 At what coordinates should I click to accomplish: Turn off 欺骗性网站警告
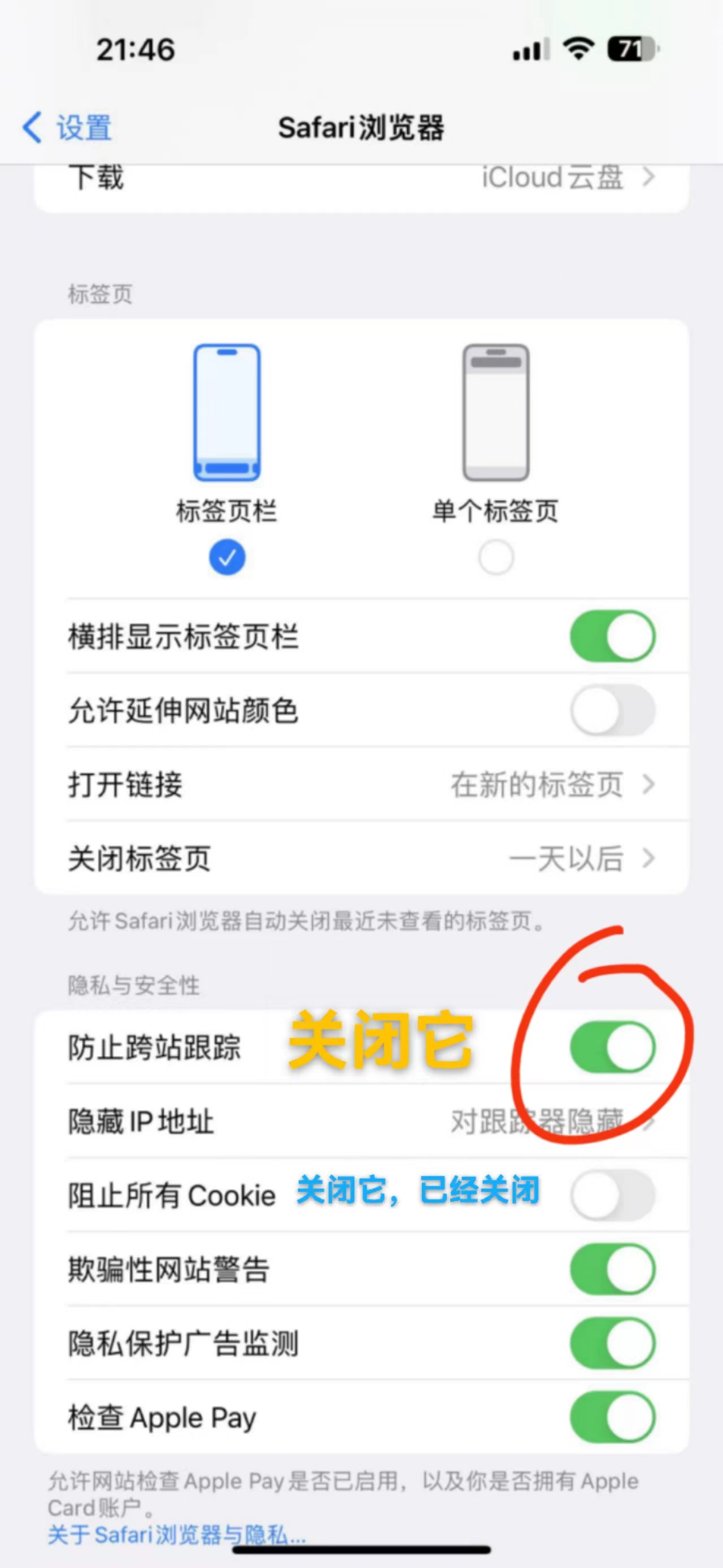point(612,1270)
